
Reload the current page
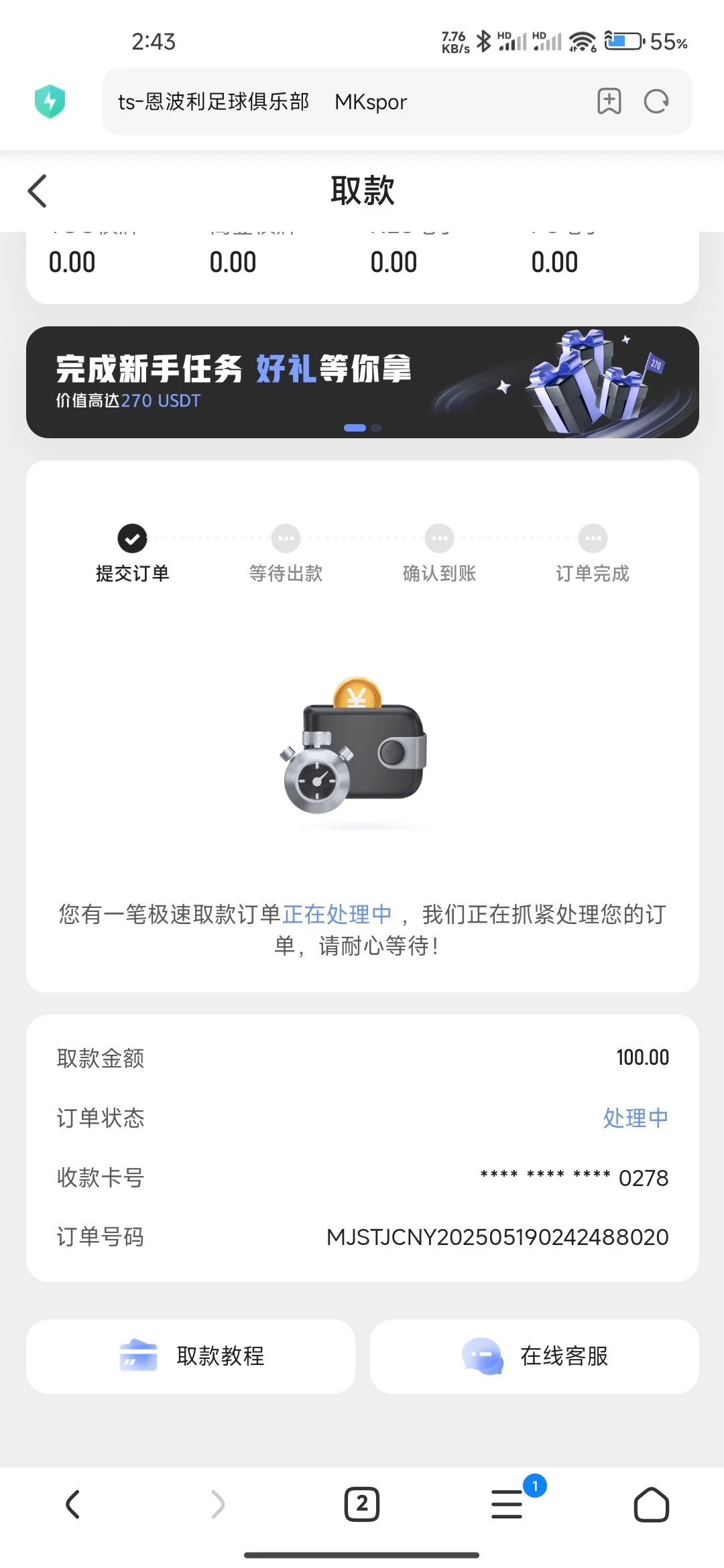coord(656,102)
